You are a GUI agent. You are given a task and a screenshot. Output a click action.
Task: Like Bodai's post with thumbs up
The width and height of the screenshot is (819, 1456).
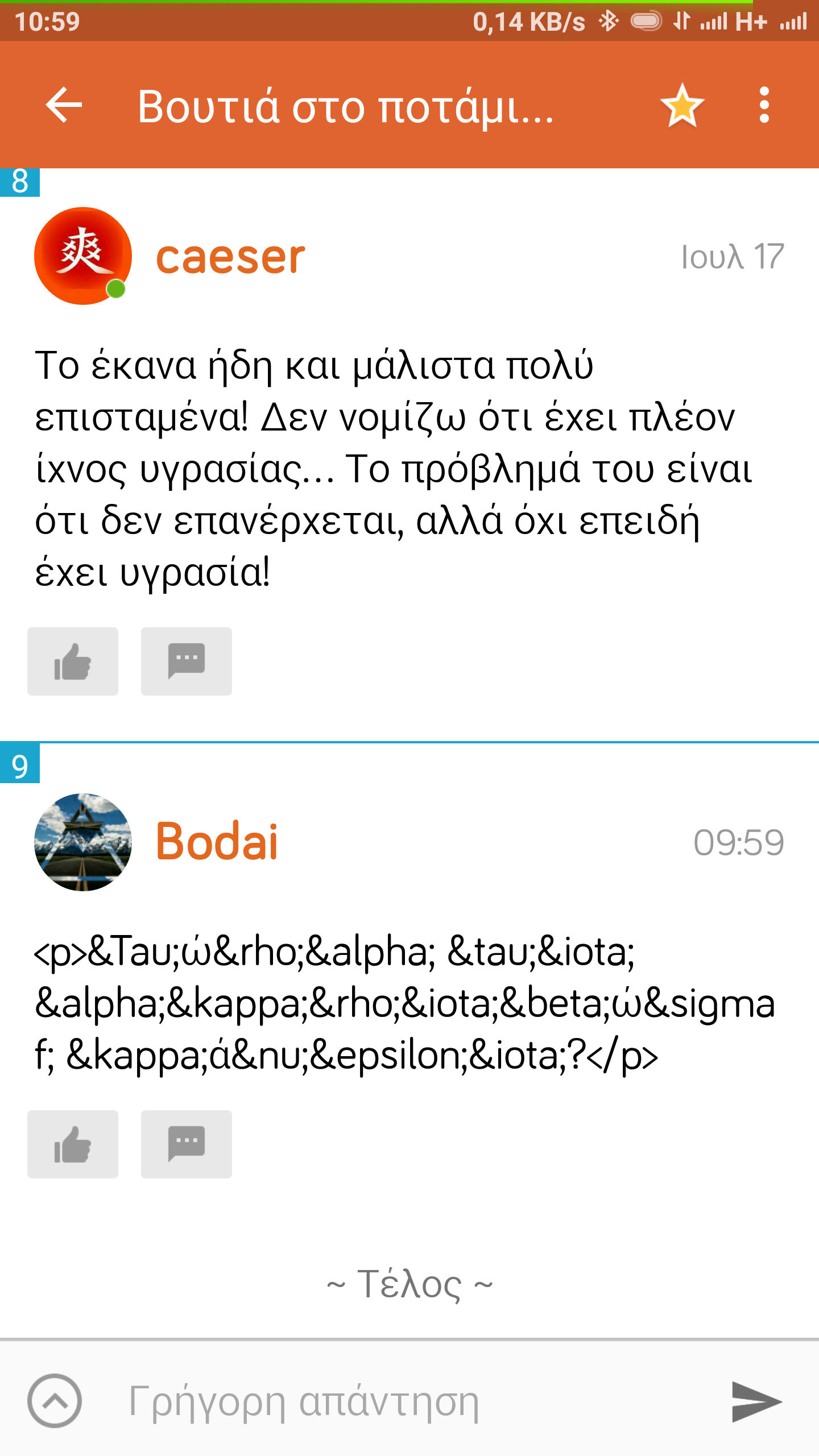[x=73, y=1144]
